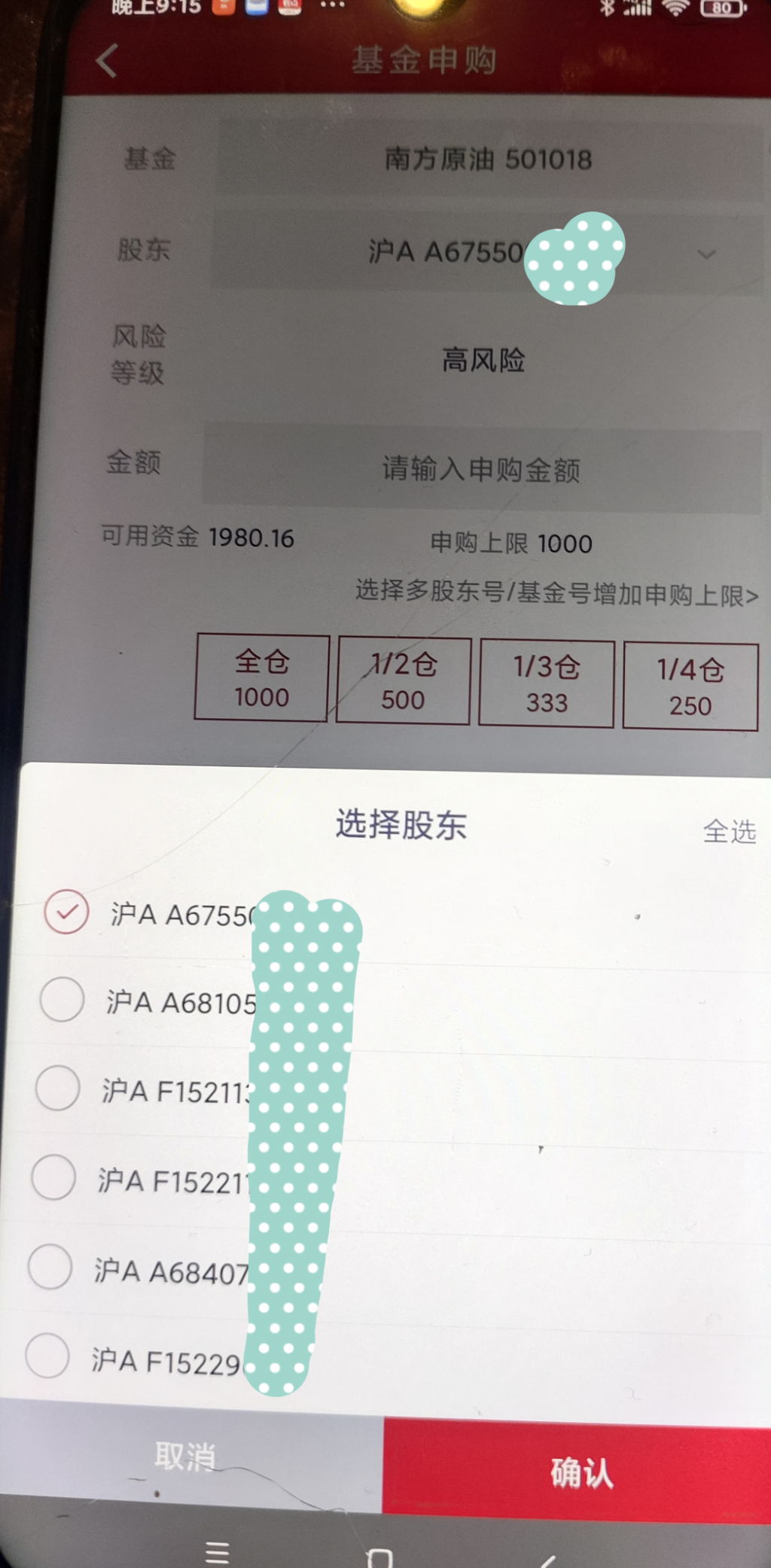The height and width of the screenshot is (1568, 771).
Task: Expand the 股东 account dropdown
Action: (x=705, y=254)
